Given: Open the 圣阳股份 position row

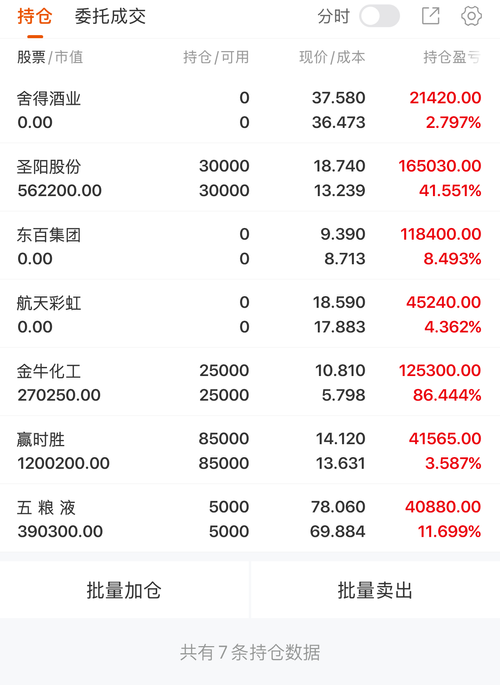Looking at the screenshot, I should (x=250, y=178).
